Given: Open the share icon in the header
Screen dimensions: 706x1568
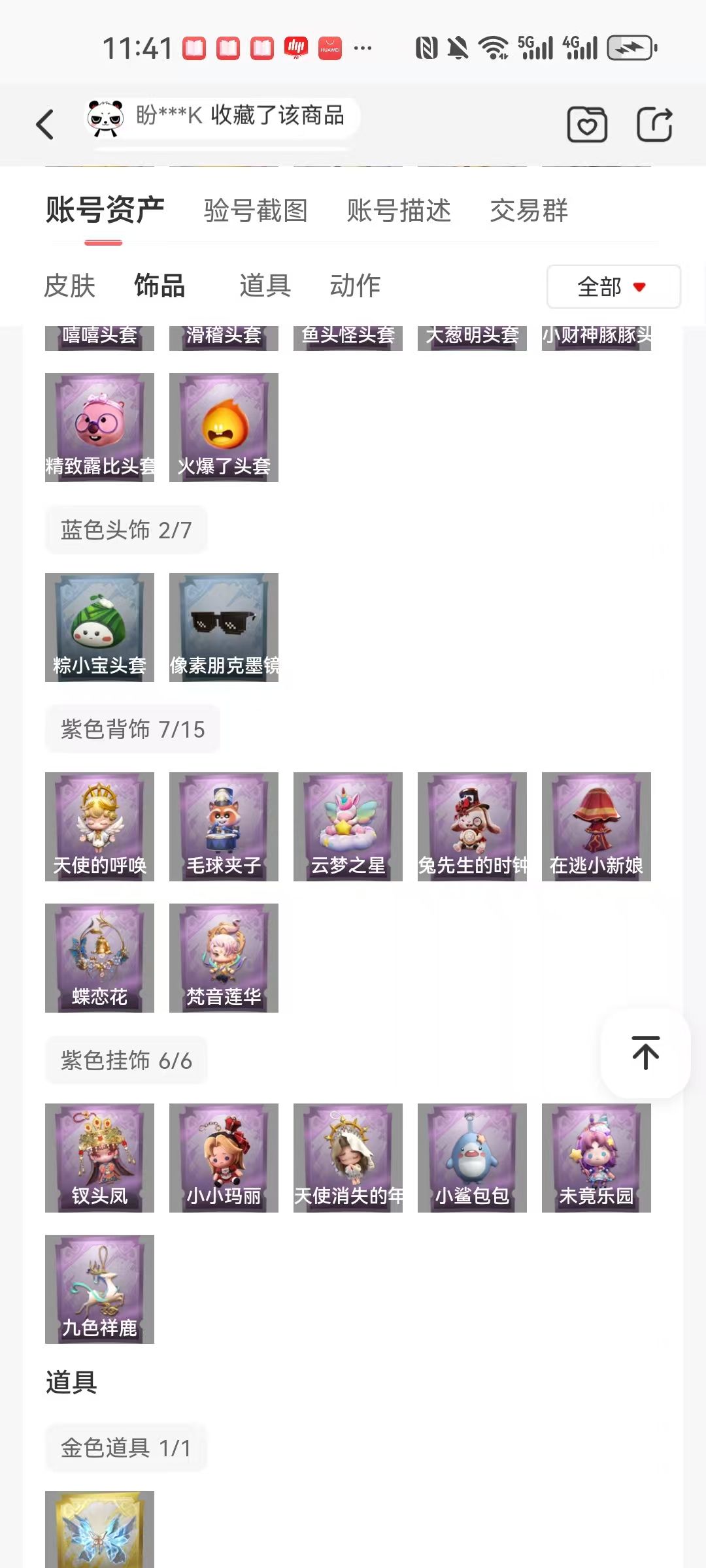Looking at the screenshot, I should pyautogui.click(x=656, y=123).
